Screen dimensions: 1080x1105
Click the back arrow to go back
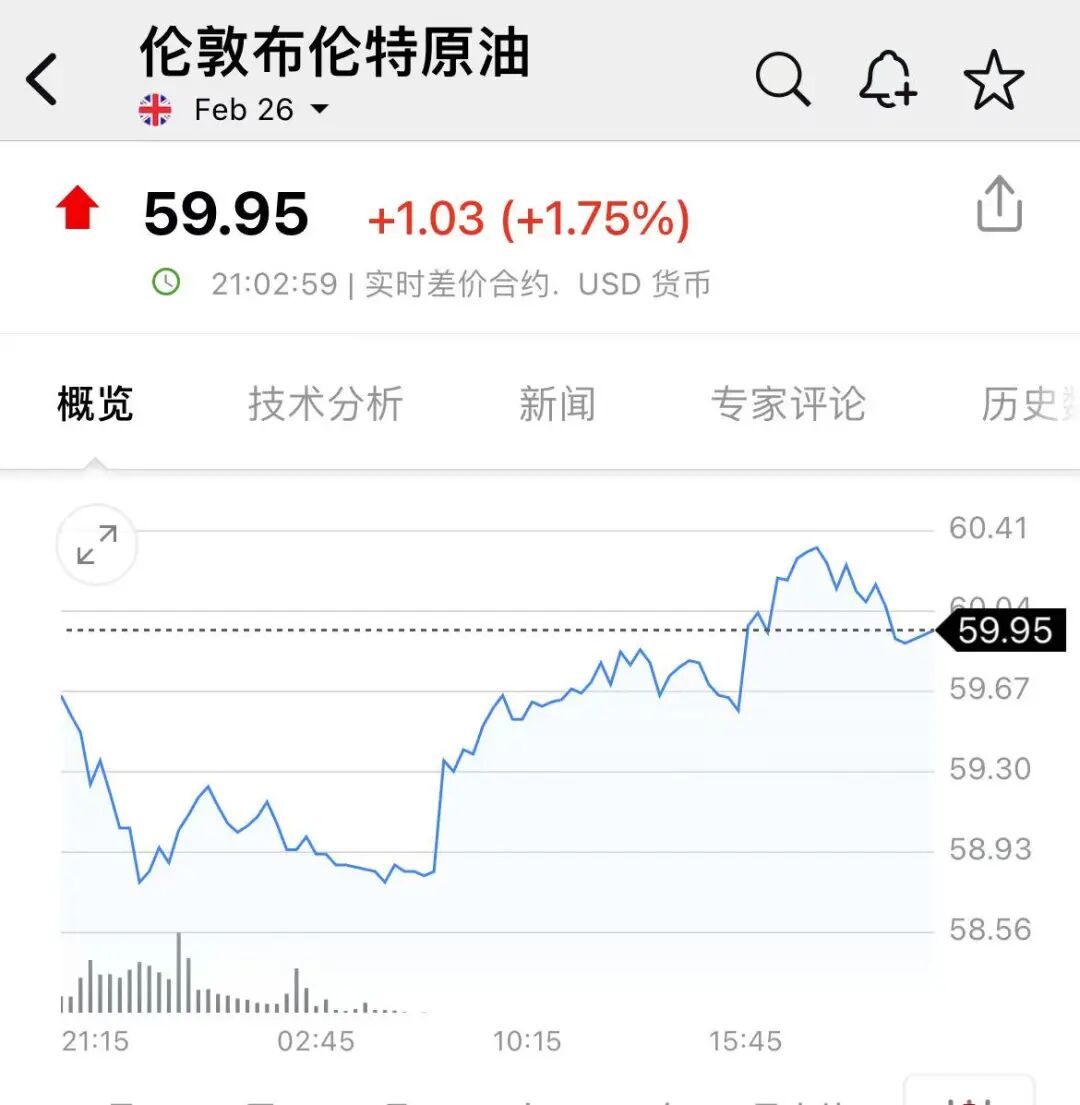point(42,78)
